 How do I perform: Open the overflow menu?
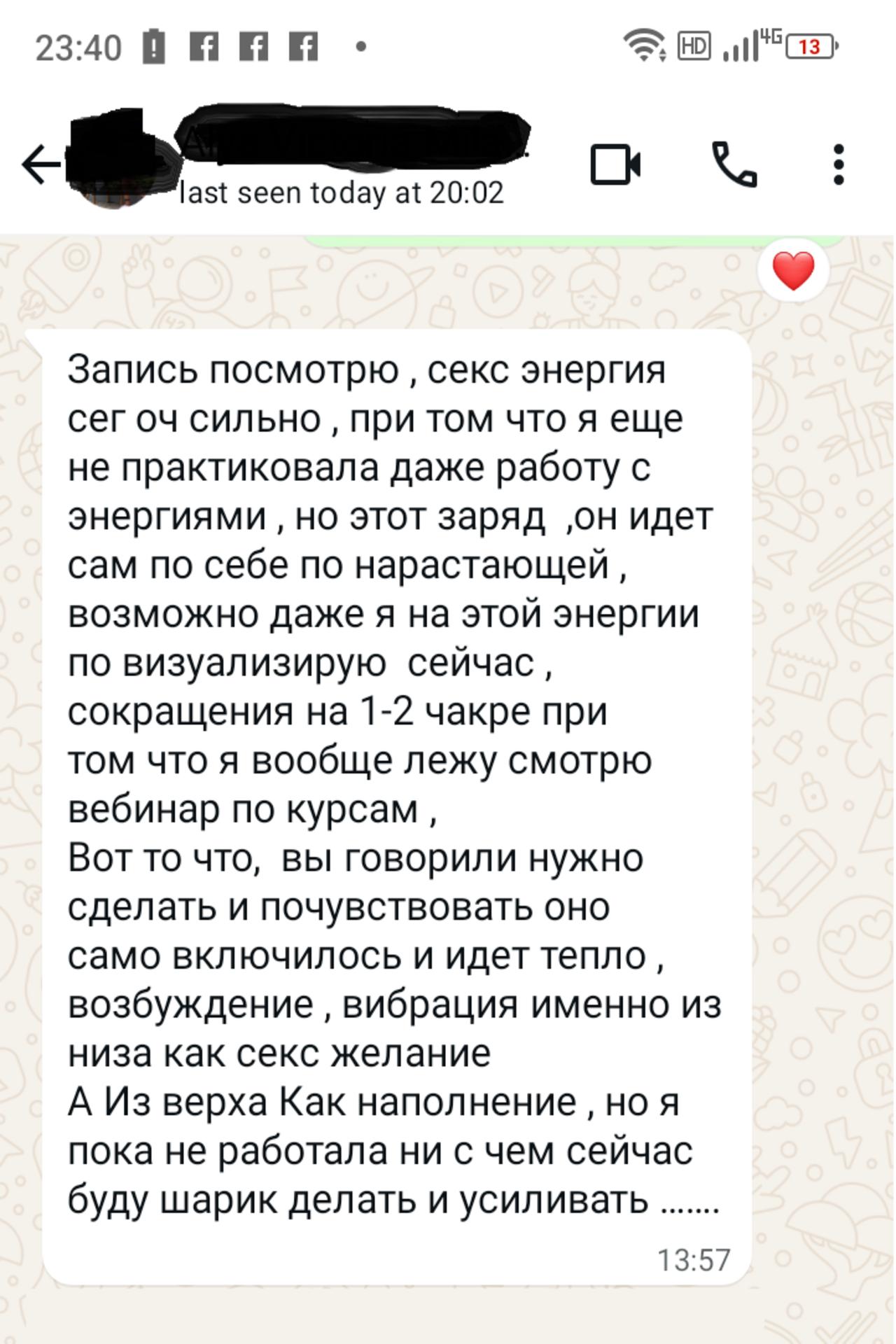pyautogui.click(x=839, y=165)
